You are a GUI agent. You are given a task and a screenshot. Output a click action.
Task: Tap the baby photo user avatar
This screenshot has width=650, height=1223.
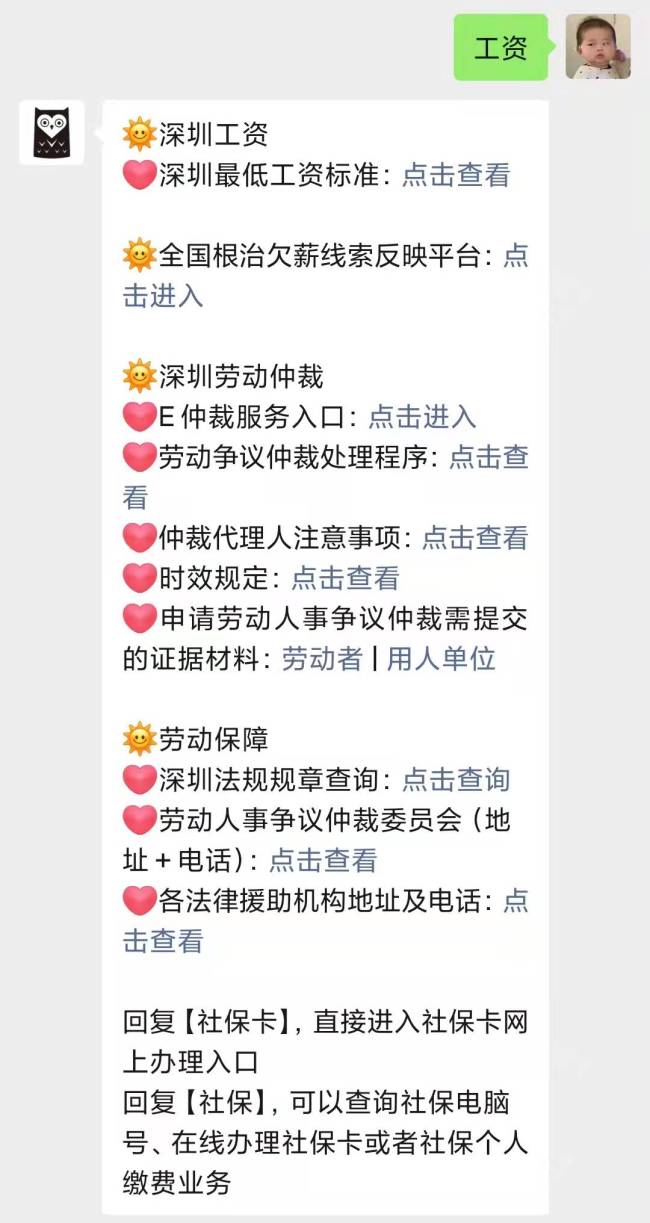point(598,47)
